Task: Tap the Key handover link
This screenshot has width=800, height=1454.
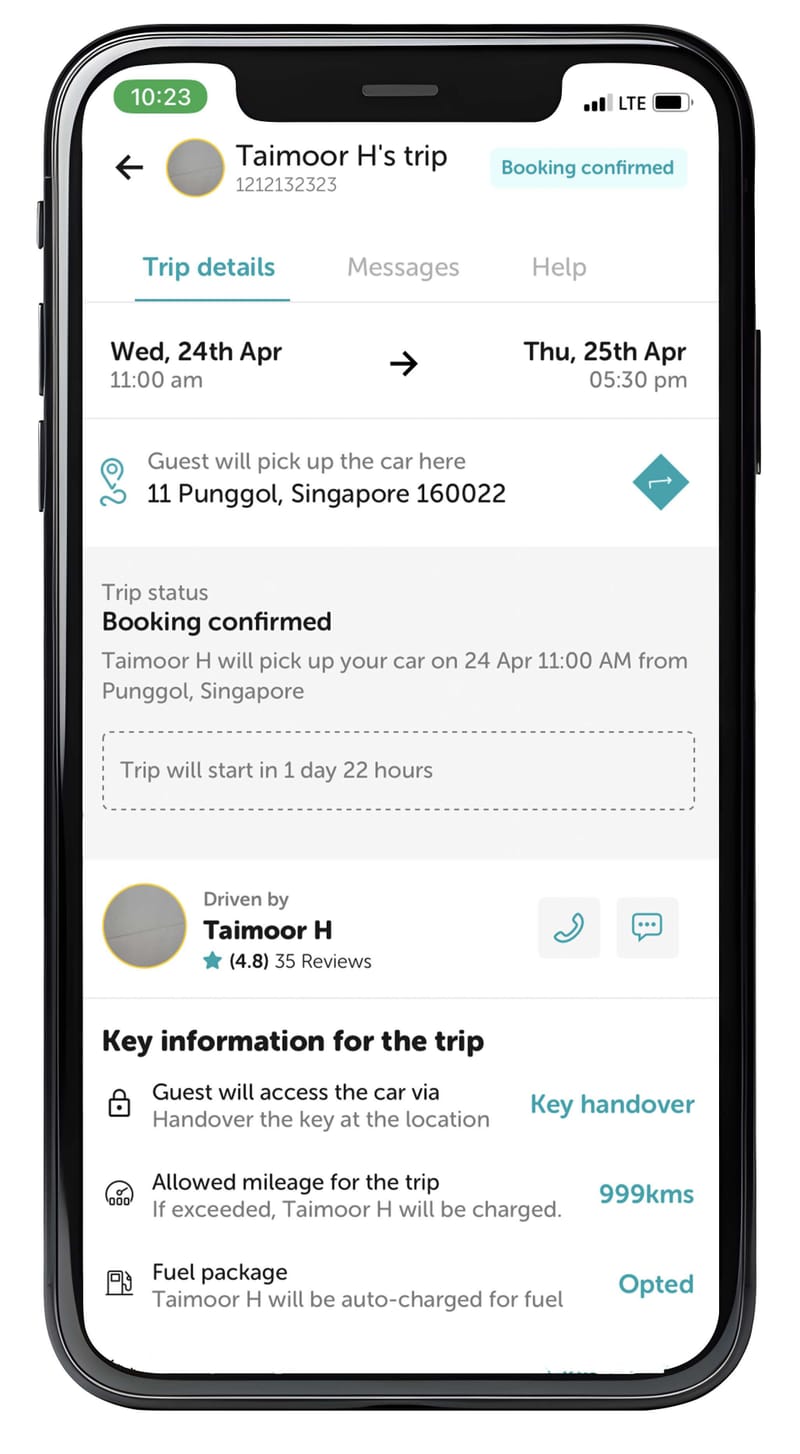Action: 611,1104
